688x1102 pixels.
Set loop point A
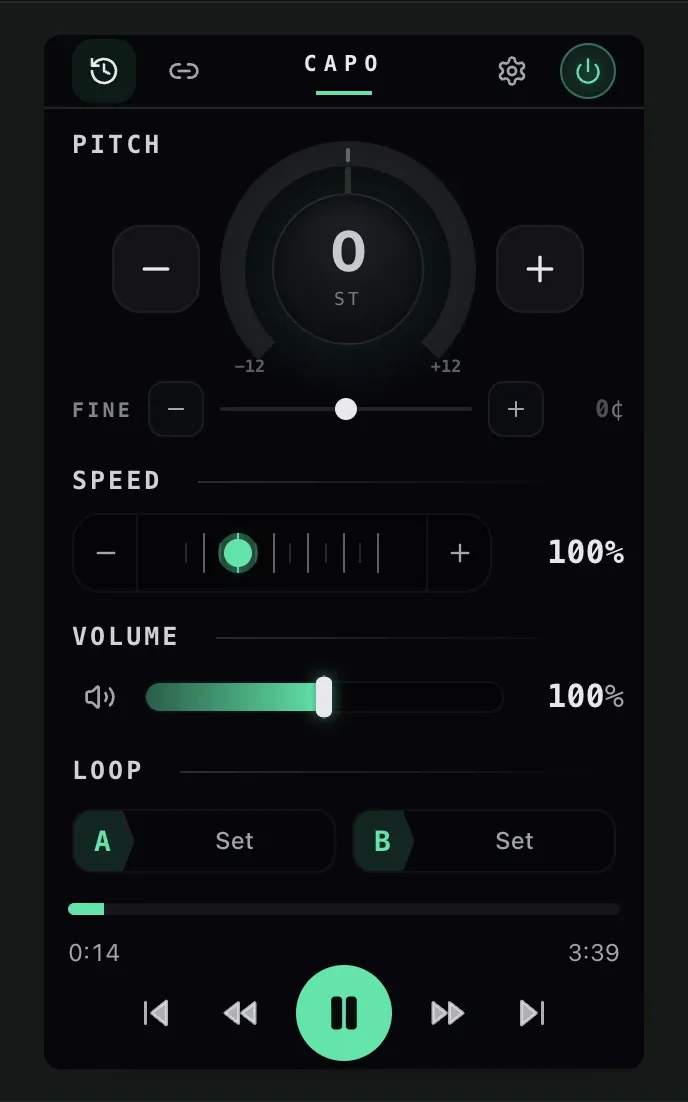coord(204,841)
